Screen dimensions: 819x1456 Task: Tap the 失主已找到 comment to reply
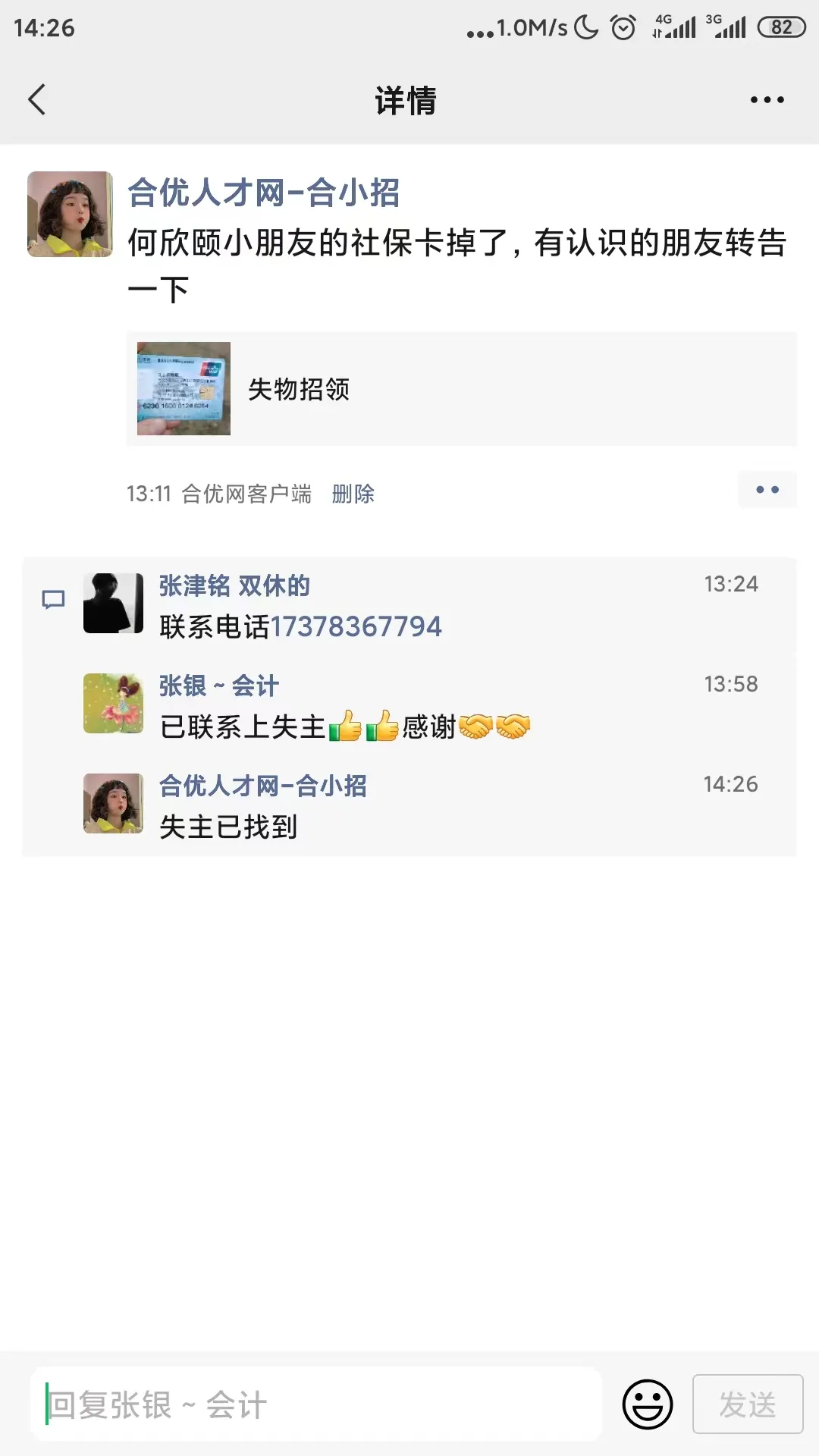[x=228, y=827]
